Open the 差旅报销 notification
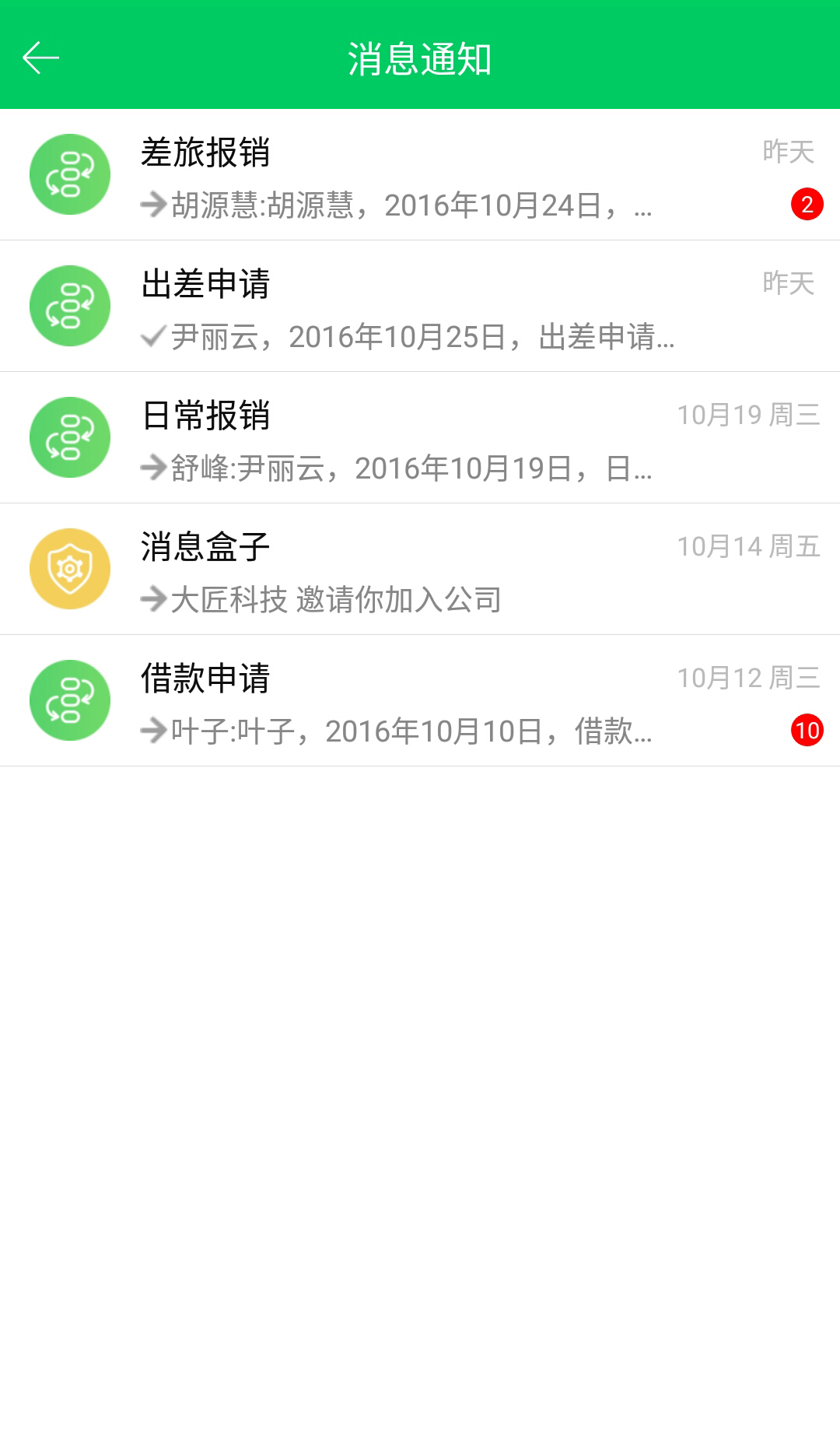The image size is (840, 1452). (420, 175)
